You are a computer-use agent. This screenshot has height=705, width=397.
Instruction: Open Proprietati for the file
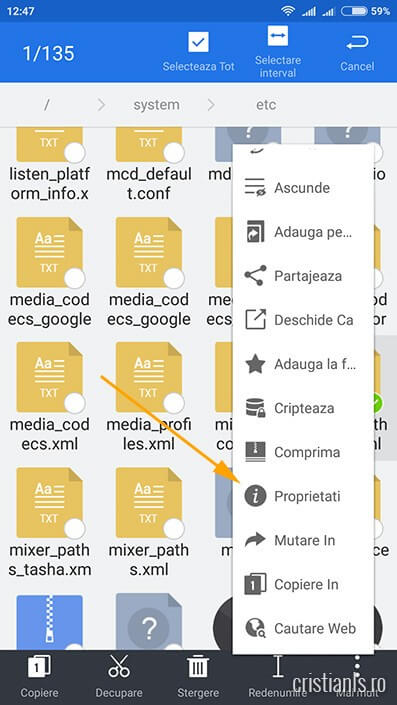(303, 496)
